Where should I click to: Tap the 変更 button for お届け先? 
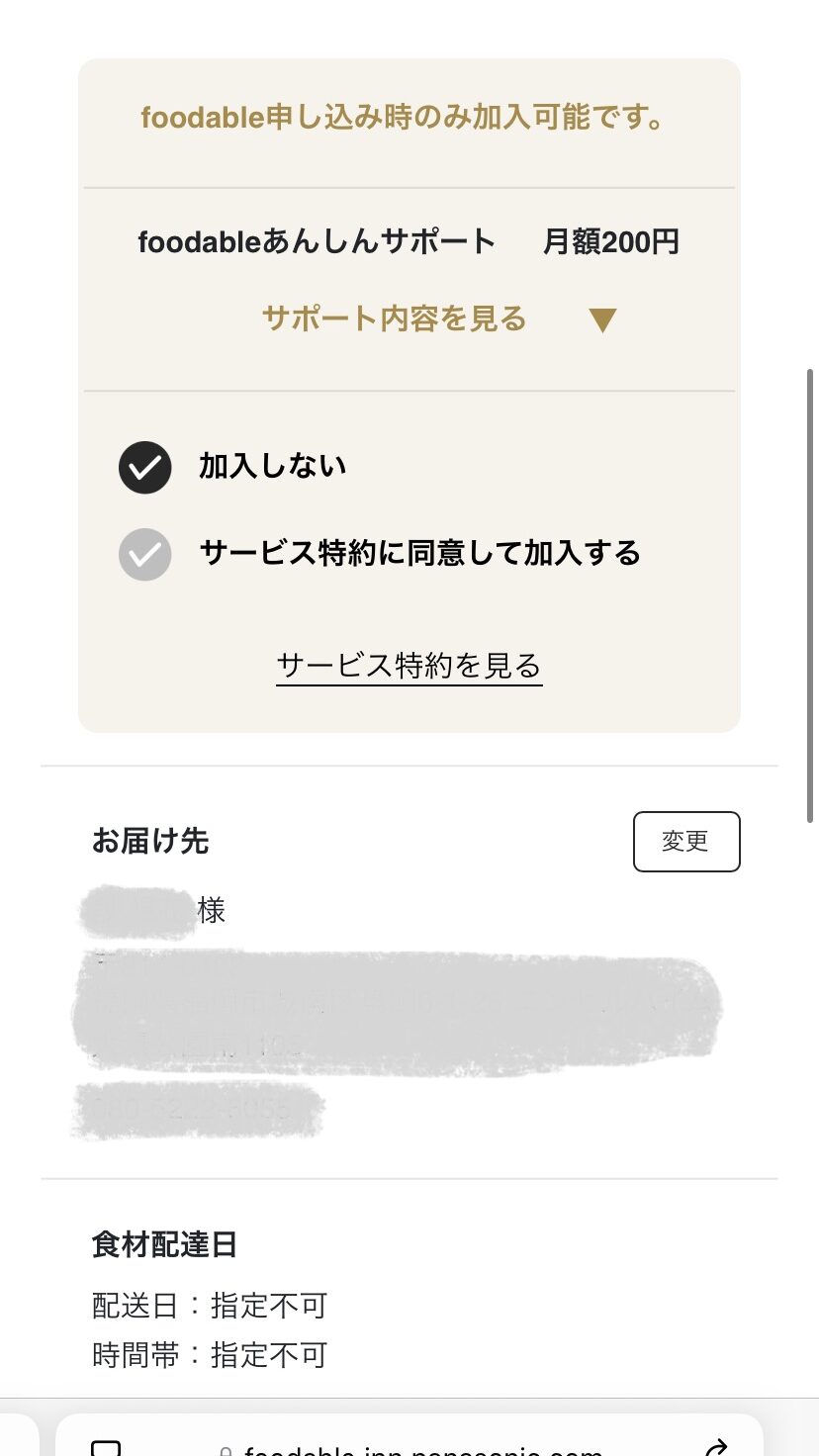coord(686,842)
